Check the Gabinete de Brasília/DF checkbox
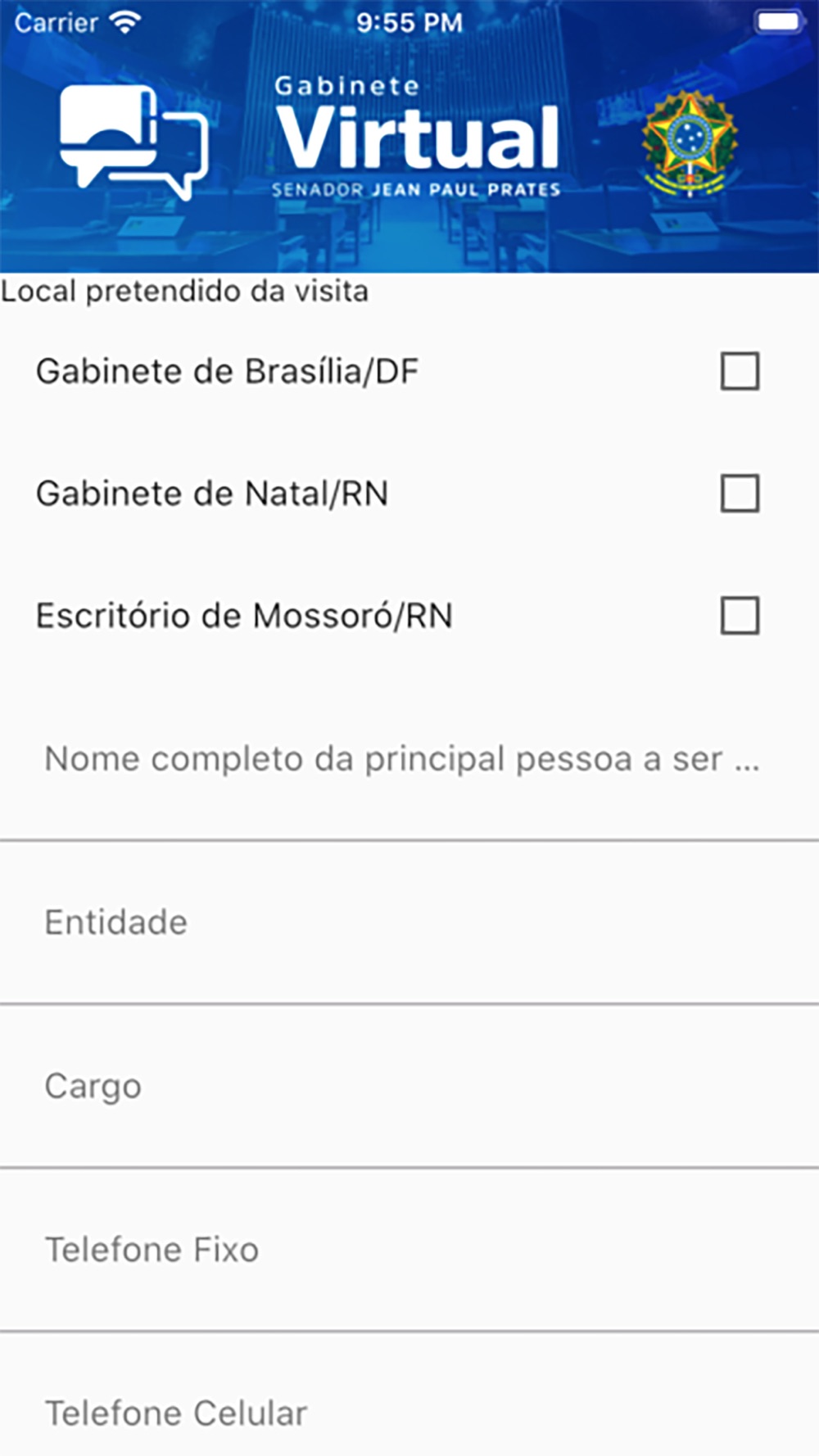819x1456 pixels. coord(740,371)
